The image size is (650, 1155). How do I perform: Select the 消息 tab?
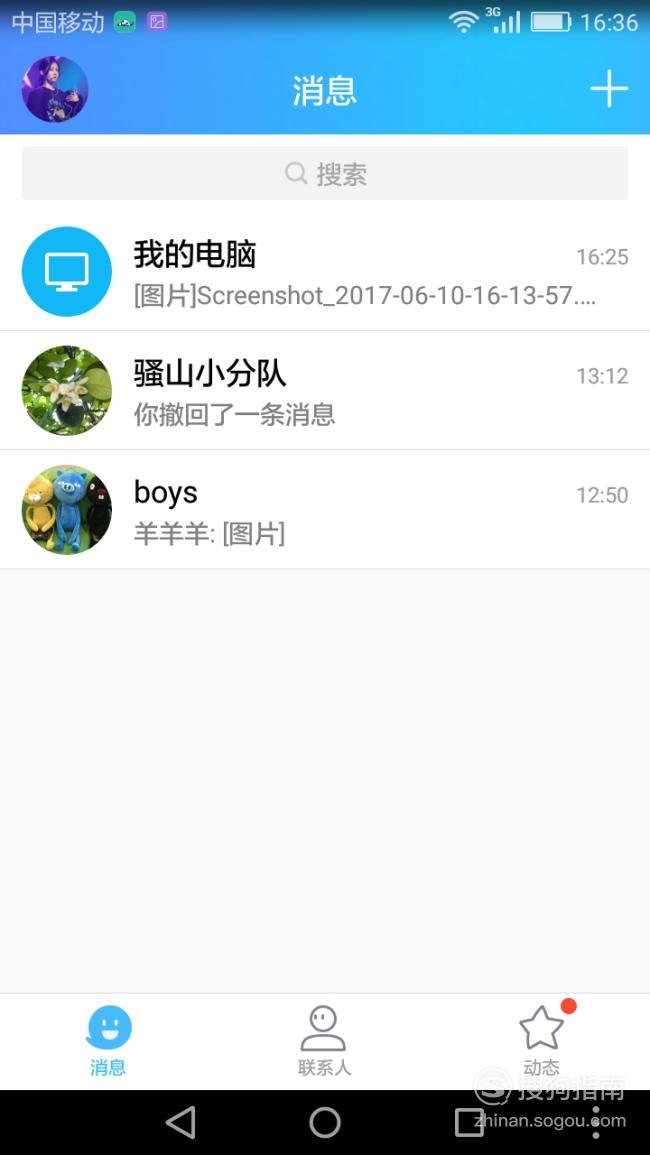click(108, 1040)
